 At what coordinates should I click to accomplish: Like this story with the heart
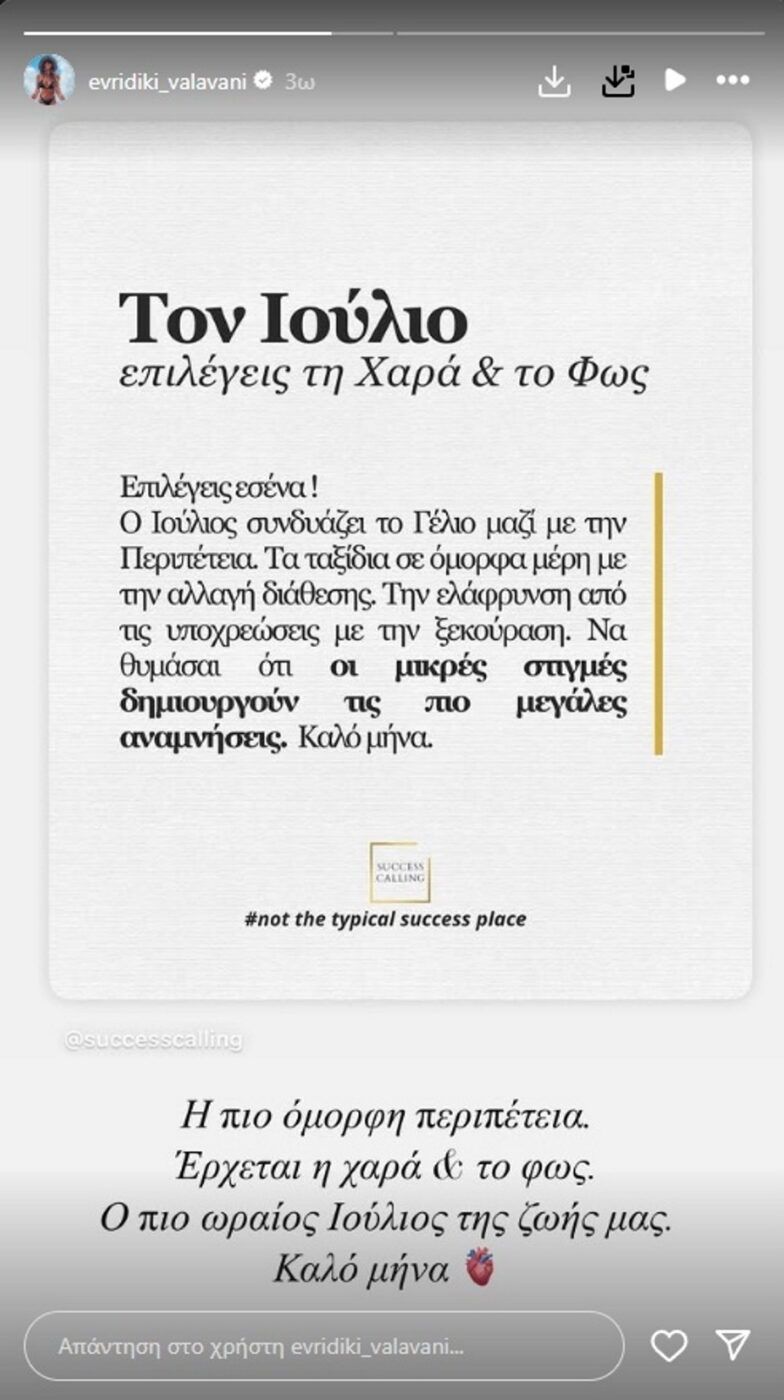pyautogui.click(x=669, y=1346)
